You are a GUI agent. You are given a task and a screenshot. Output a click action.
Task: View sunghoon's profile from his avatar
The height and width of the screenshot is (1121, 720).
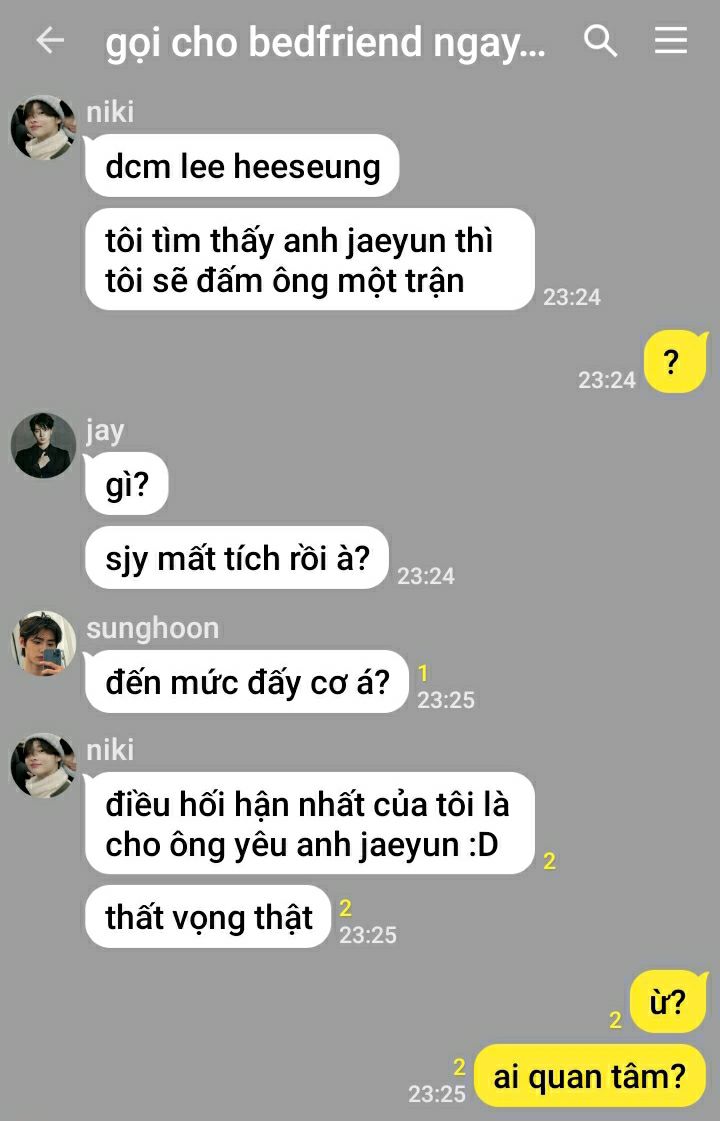point(43,643)
